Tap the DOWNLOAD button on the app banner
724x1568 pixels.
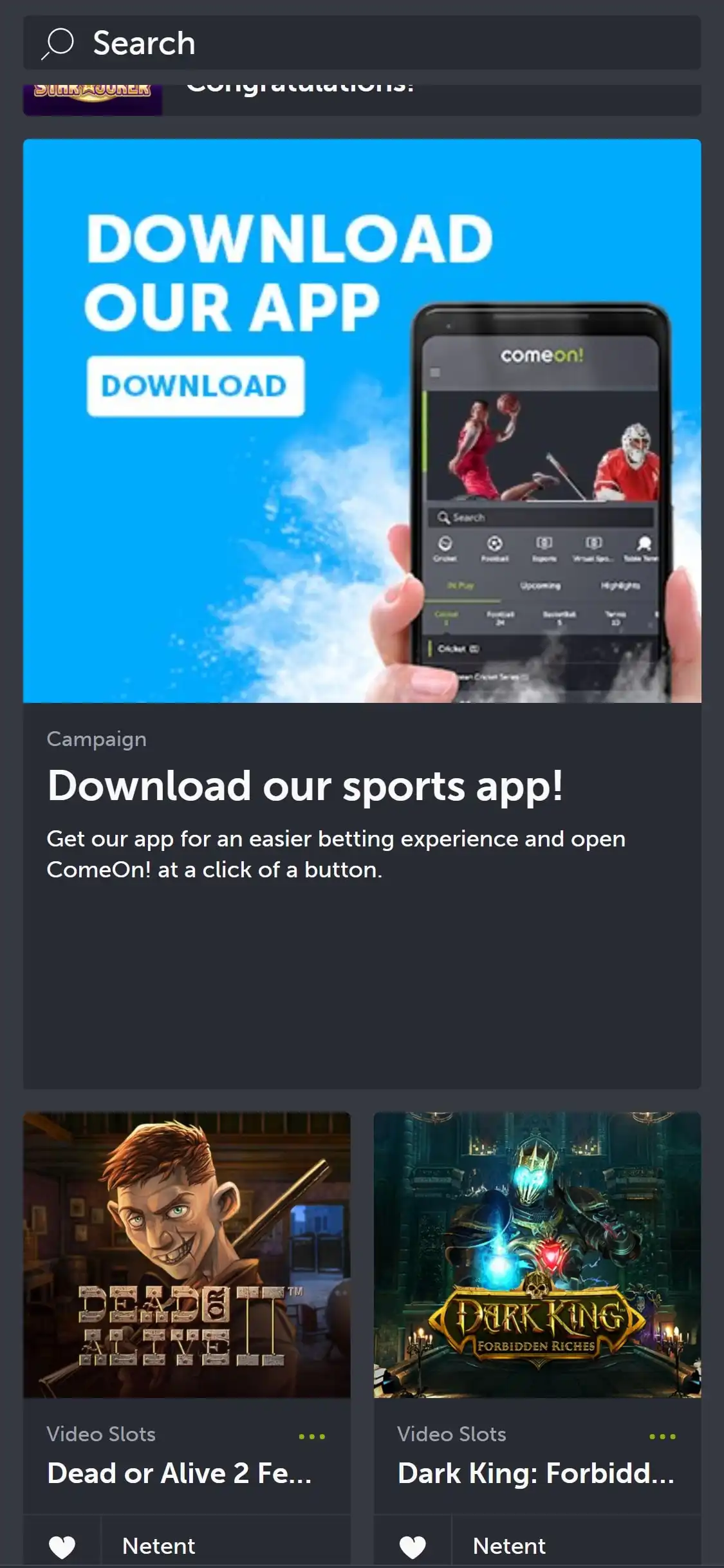tap(195, 386)
